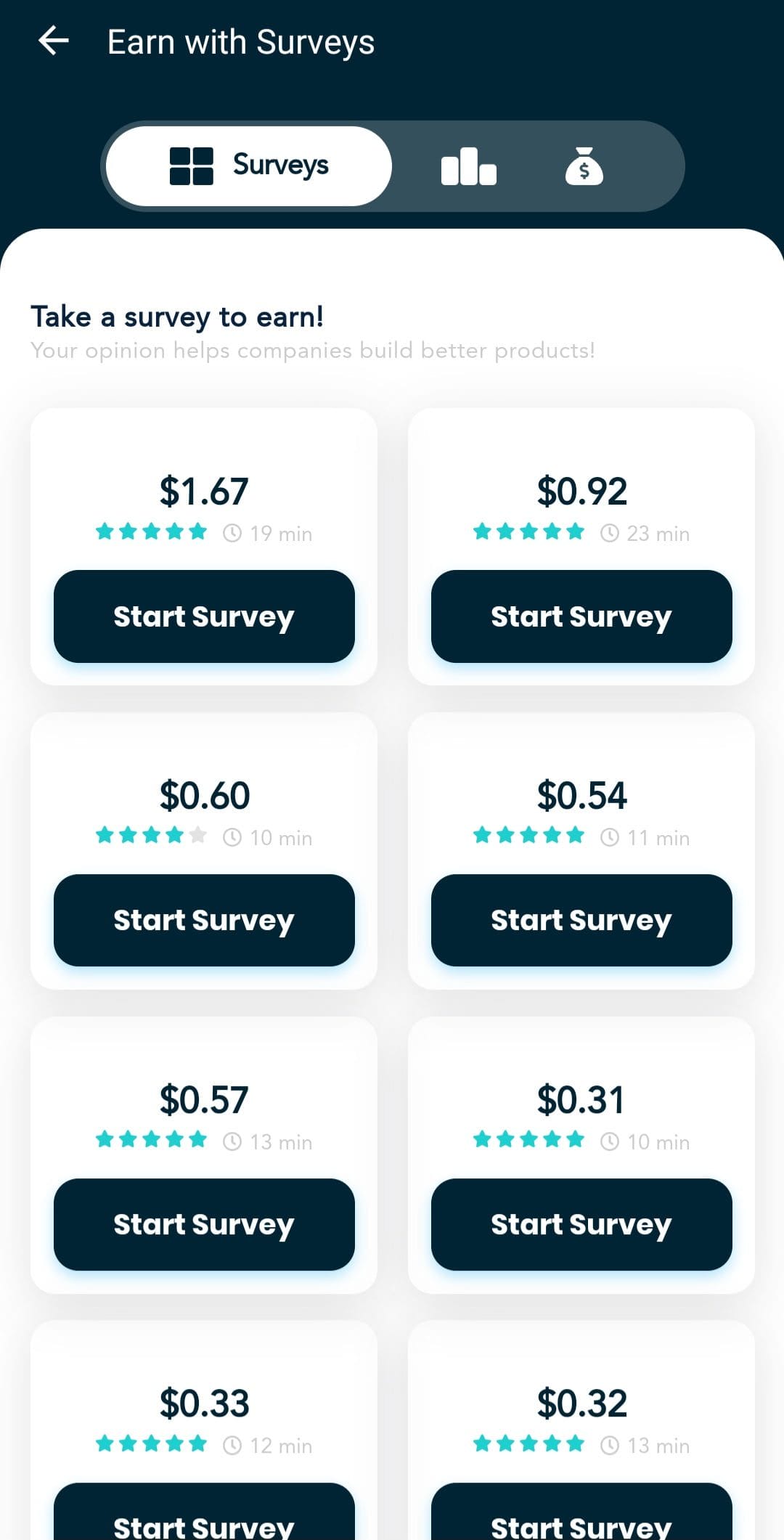Select the Surveys tab

point(249,166)
